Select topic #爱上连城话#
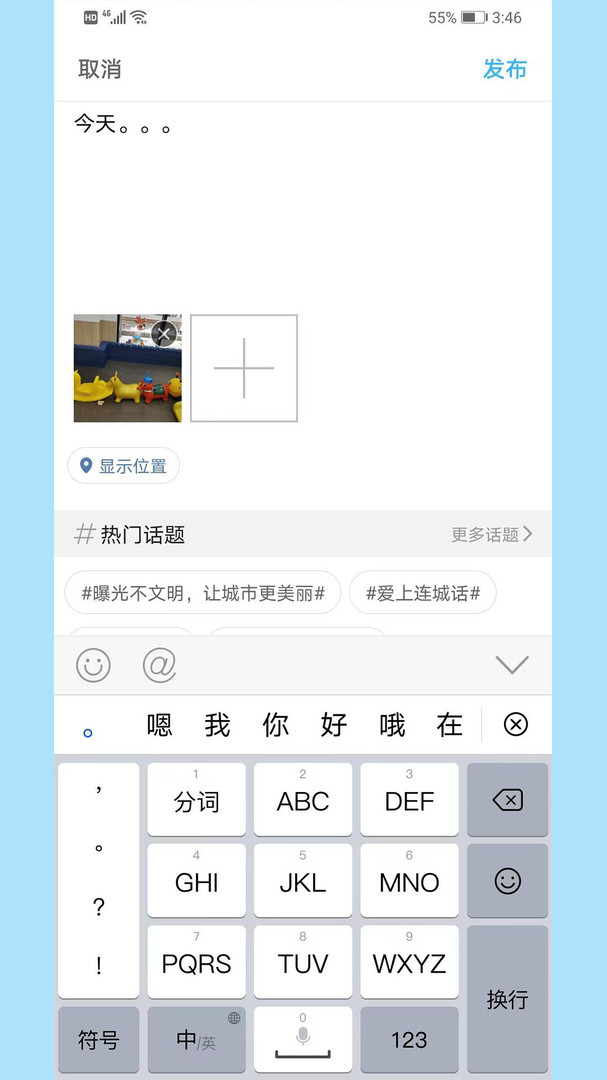This screenshot has width=607, height=1080. point(423,592)
